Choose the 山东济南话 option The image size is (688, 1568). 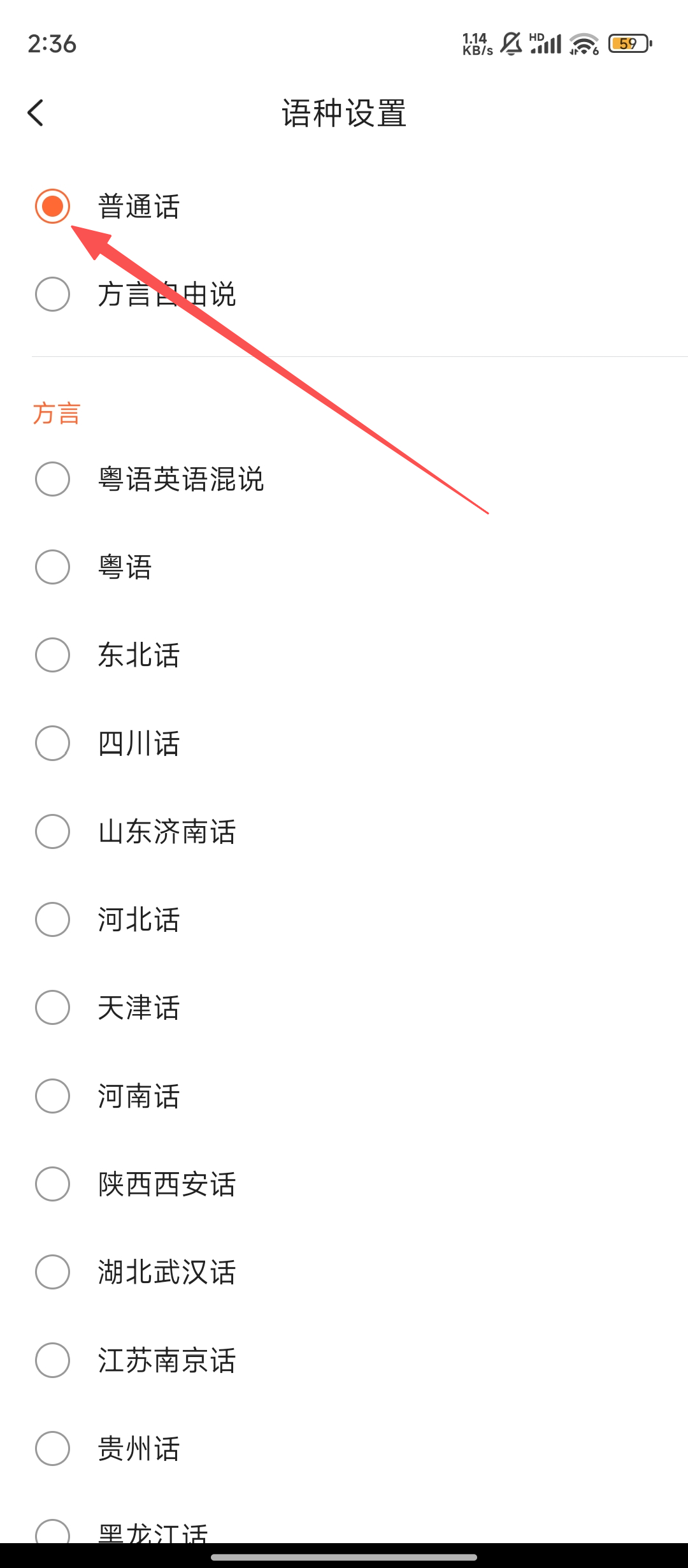[52, 832]
